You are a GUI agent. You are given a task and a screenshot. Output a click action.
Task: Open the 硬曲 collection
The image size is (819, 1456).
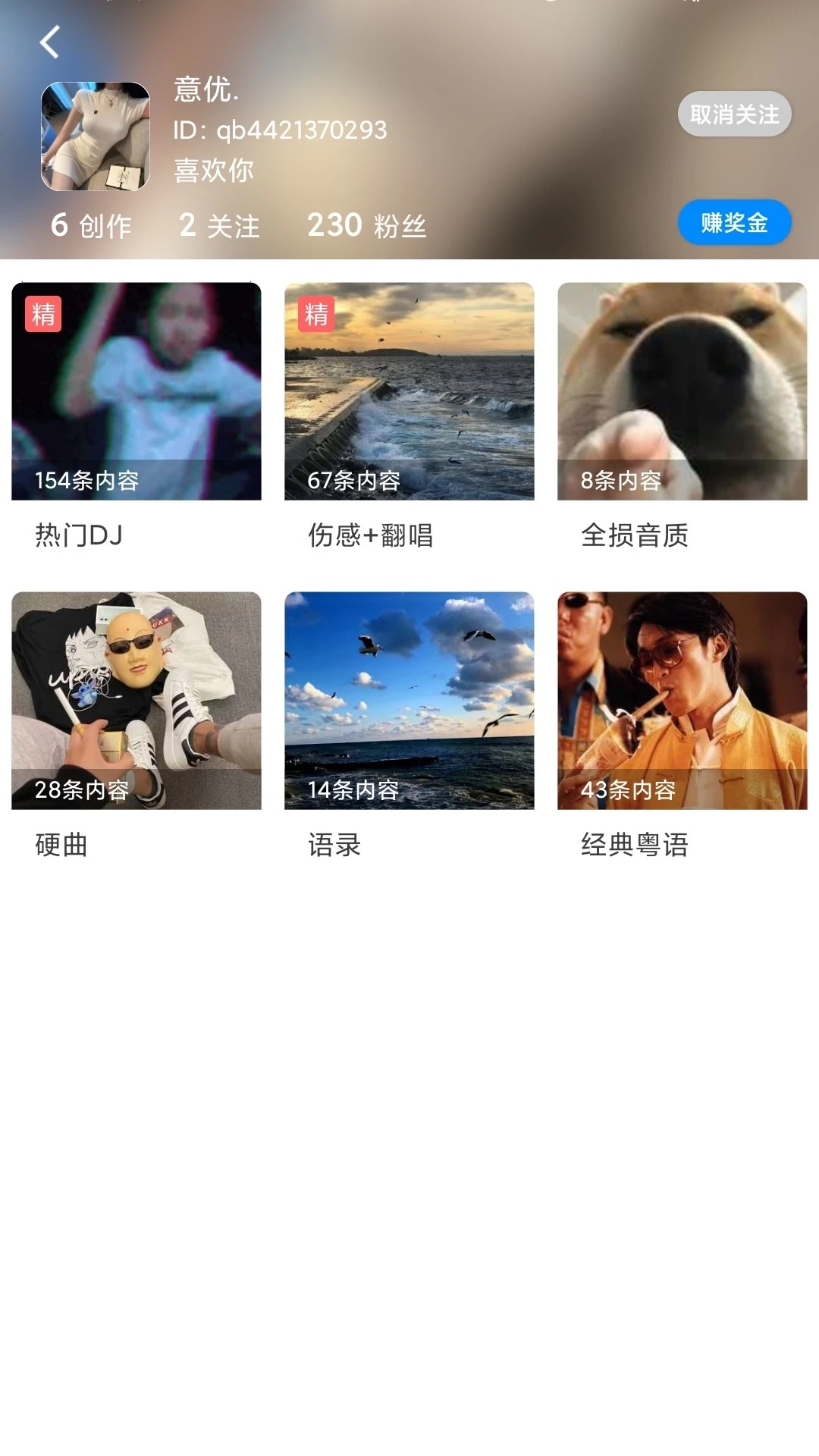pos(136,701)
